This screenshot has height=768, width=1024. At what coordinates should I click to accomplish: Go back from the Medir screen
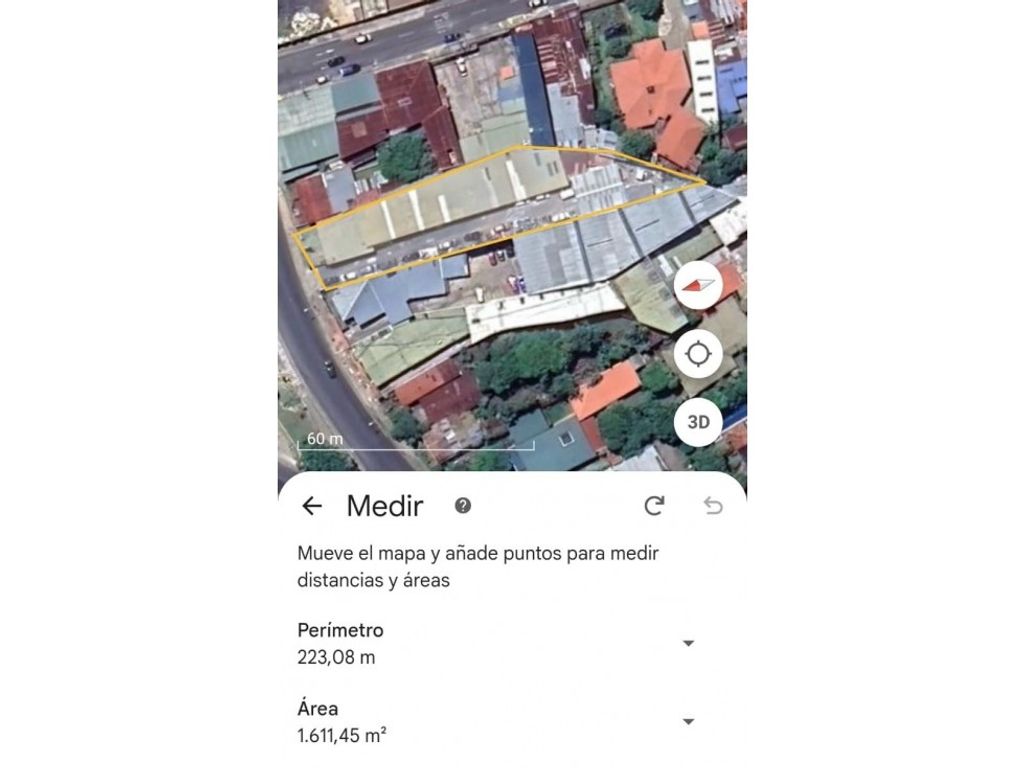pyautogui.click(x=312, y=506)
